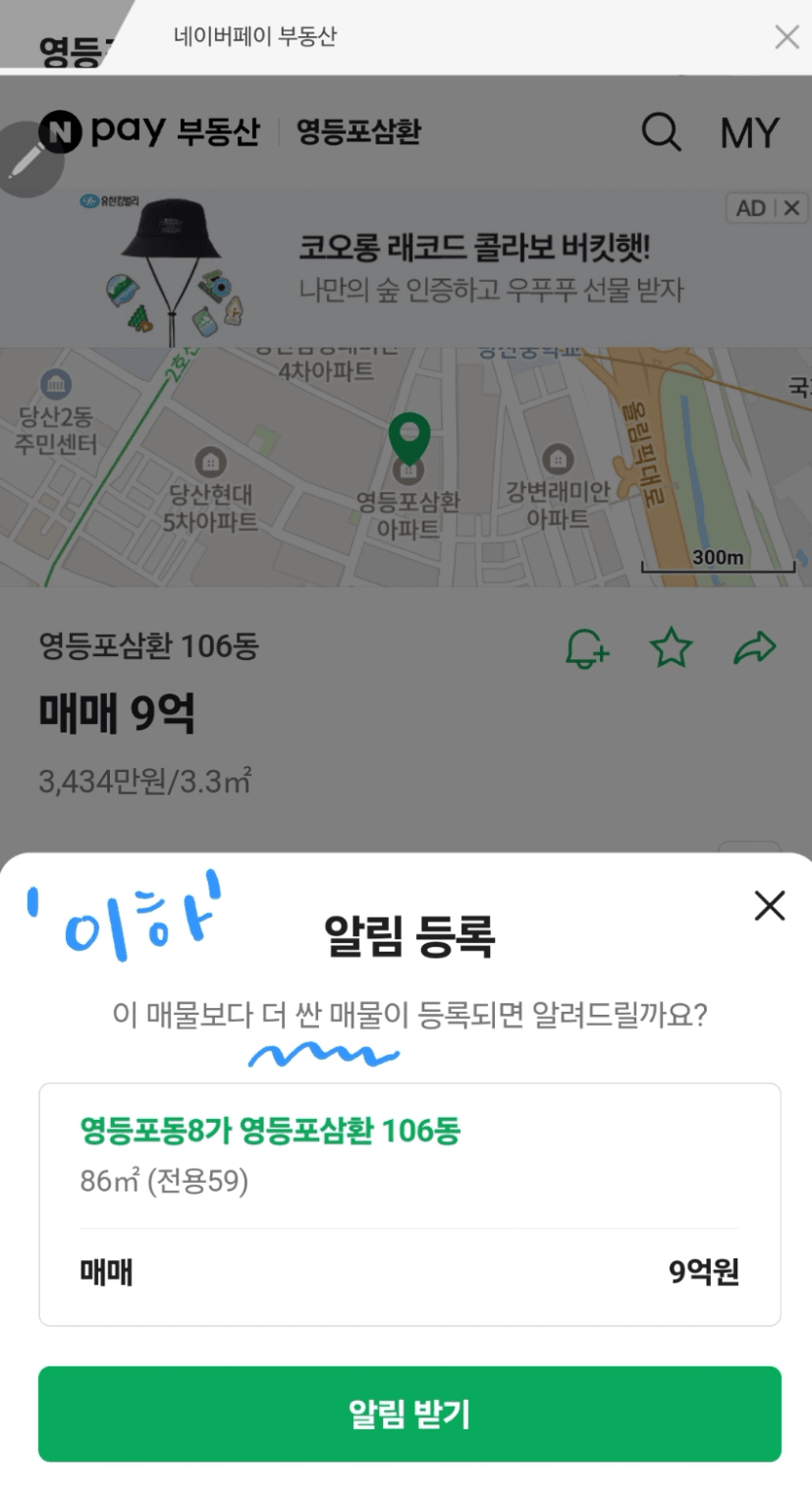The image size is (812, 1501).
Task: Tap the floating pencil icon
Action: tap(29, 159)
